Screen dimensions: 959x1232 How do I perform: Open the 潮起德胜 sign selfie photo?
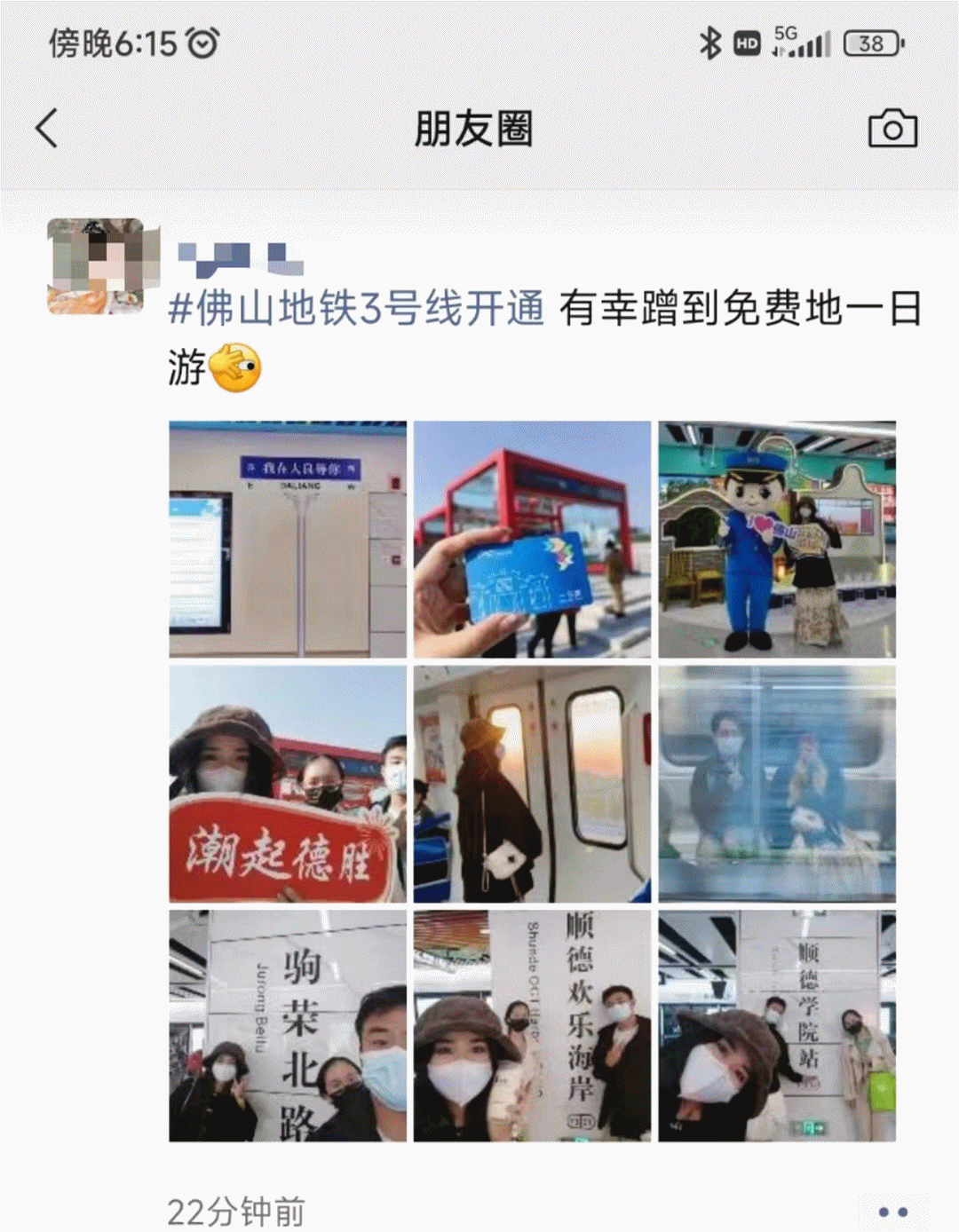click(x=288, y=785)
